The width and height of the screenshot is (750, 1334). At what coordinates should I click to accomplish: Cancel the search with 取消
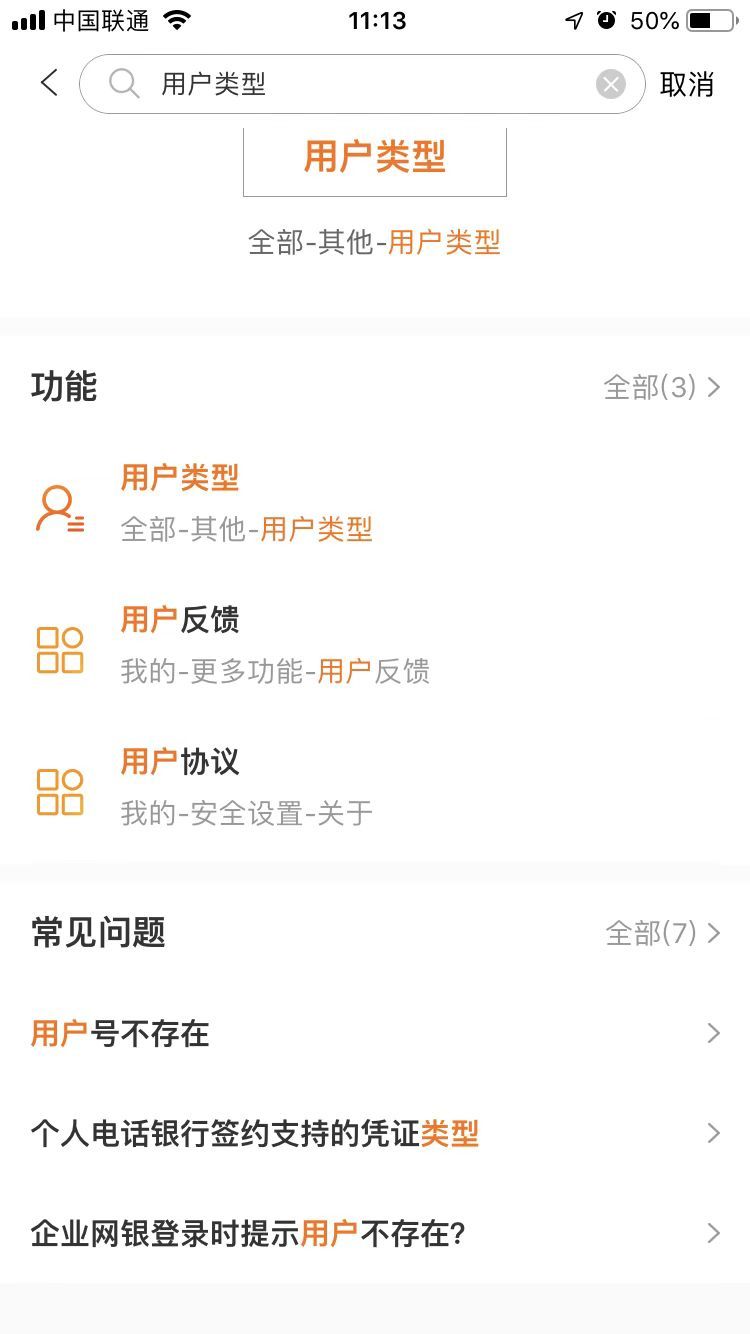tap(687, 84)
